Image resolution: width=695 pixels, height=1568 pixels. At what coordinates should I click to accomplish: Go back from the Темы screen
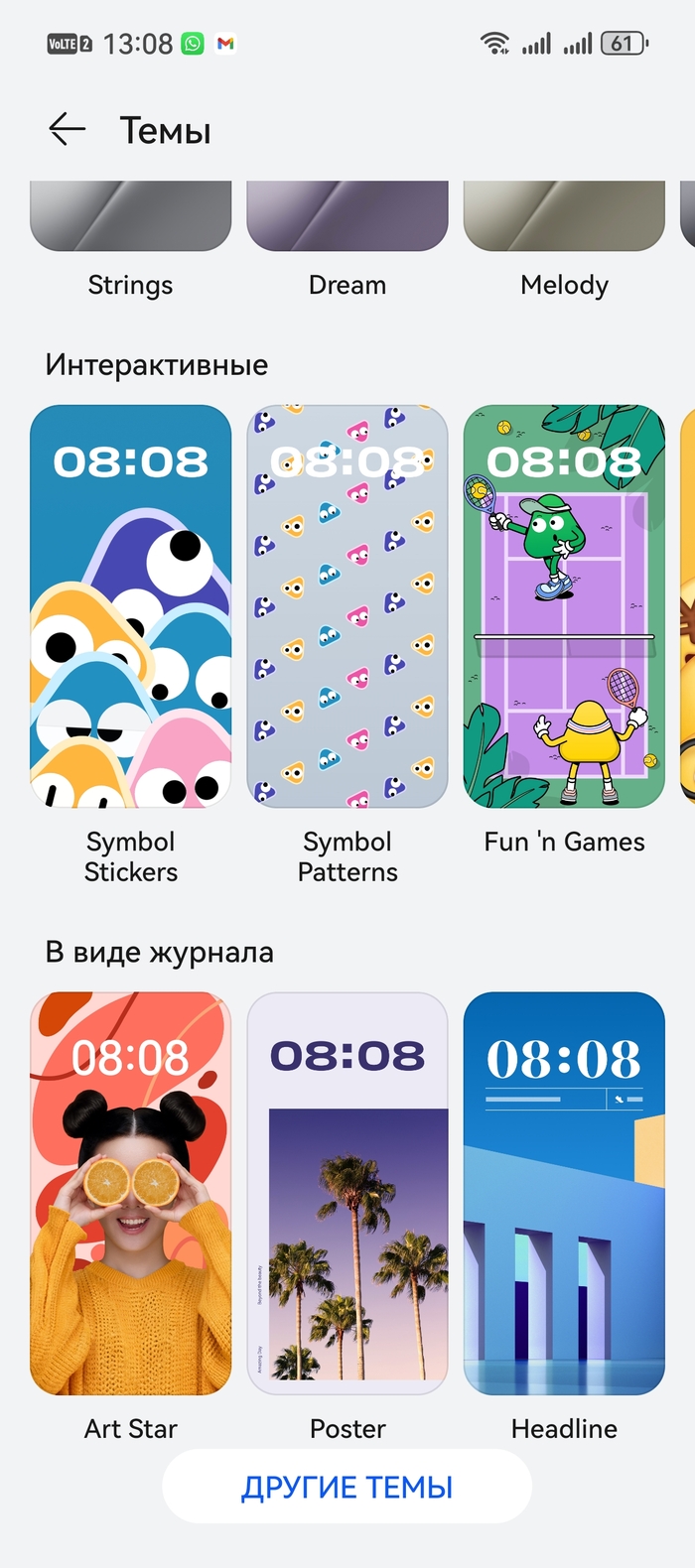[67, 130]
